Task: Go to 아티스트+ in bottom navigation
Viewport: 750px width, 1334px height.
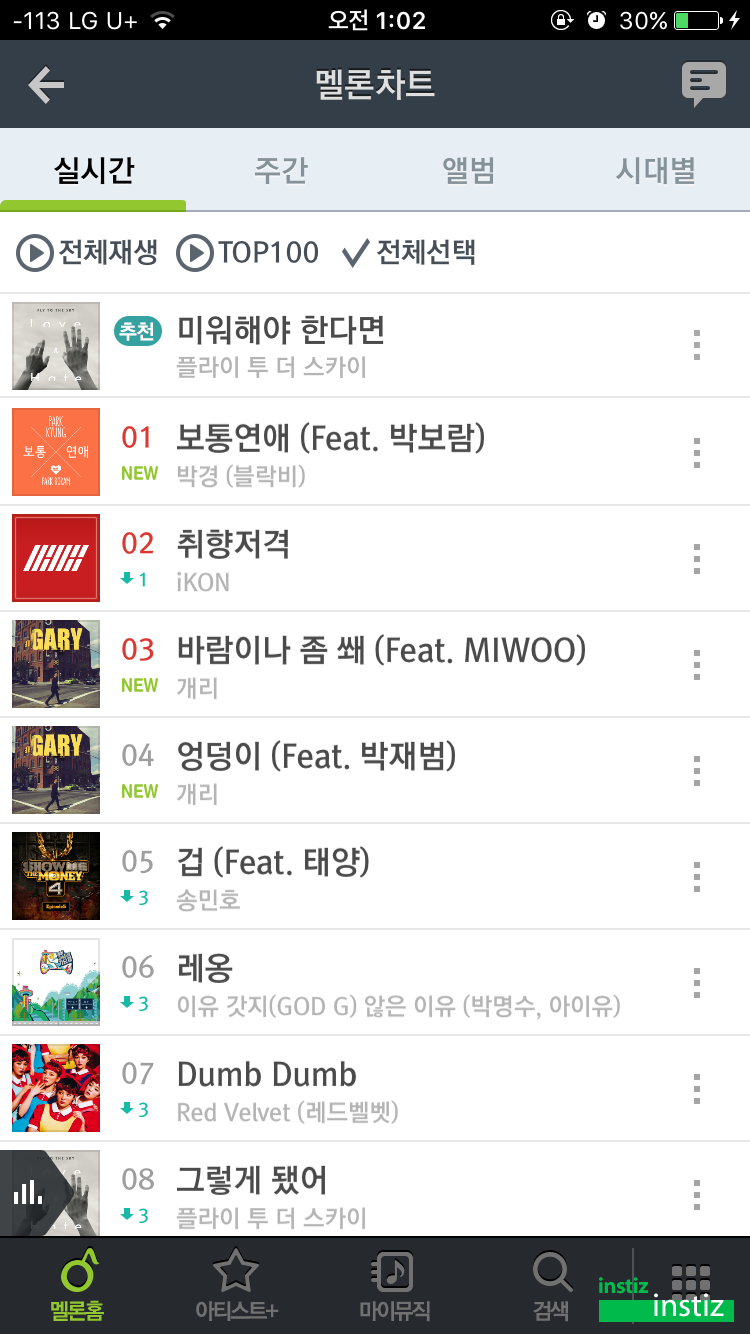Action: (236, 1287)
